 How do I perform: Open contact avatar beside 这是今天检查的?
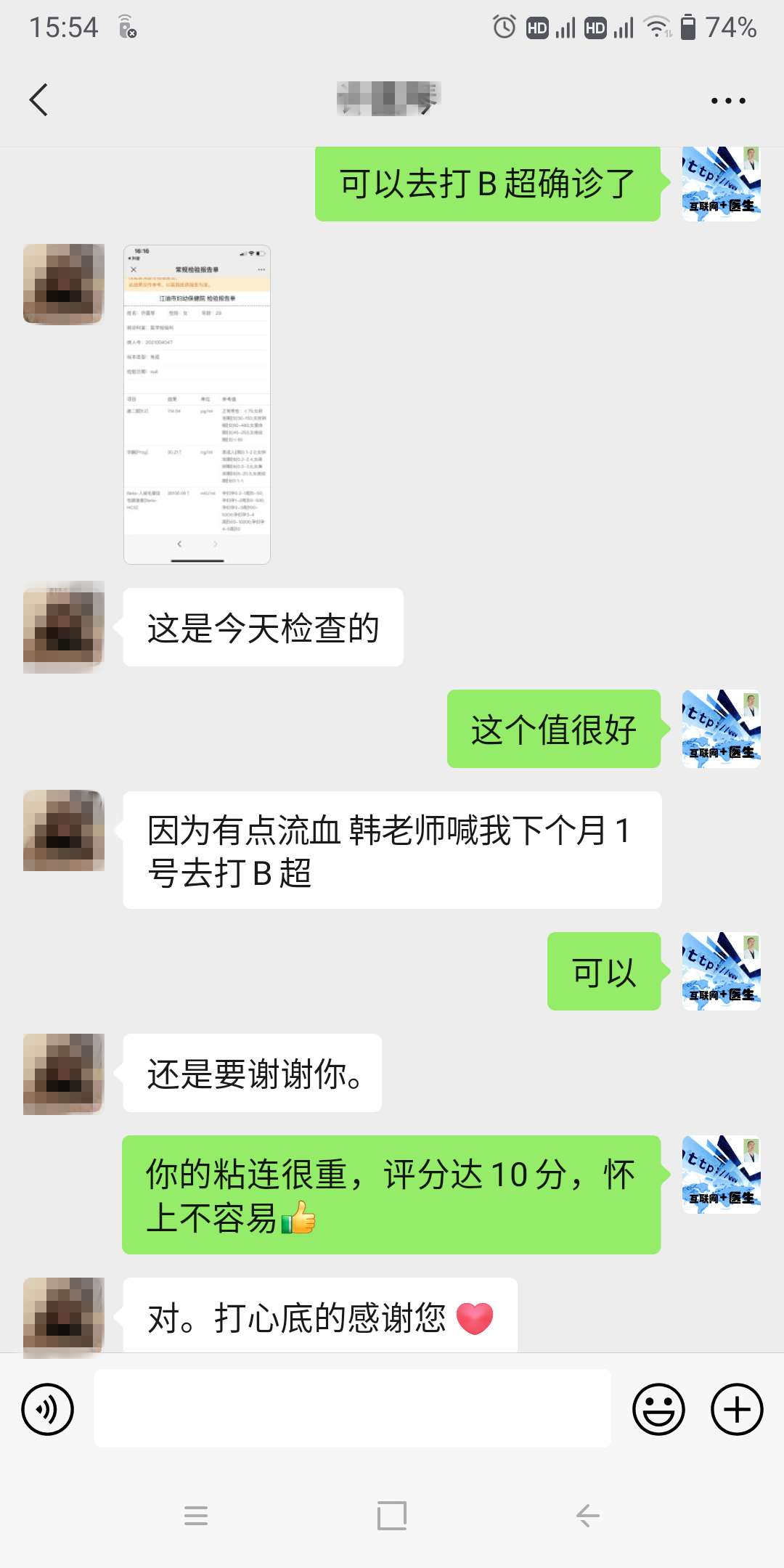pos(64,626)
